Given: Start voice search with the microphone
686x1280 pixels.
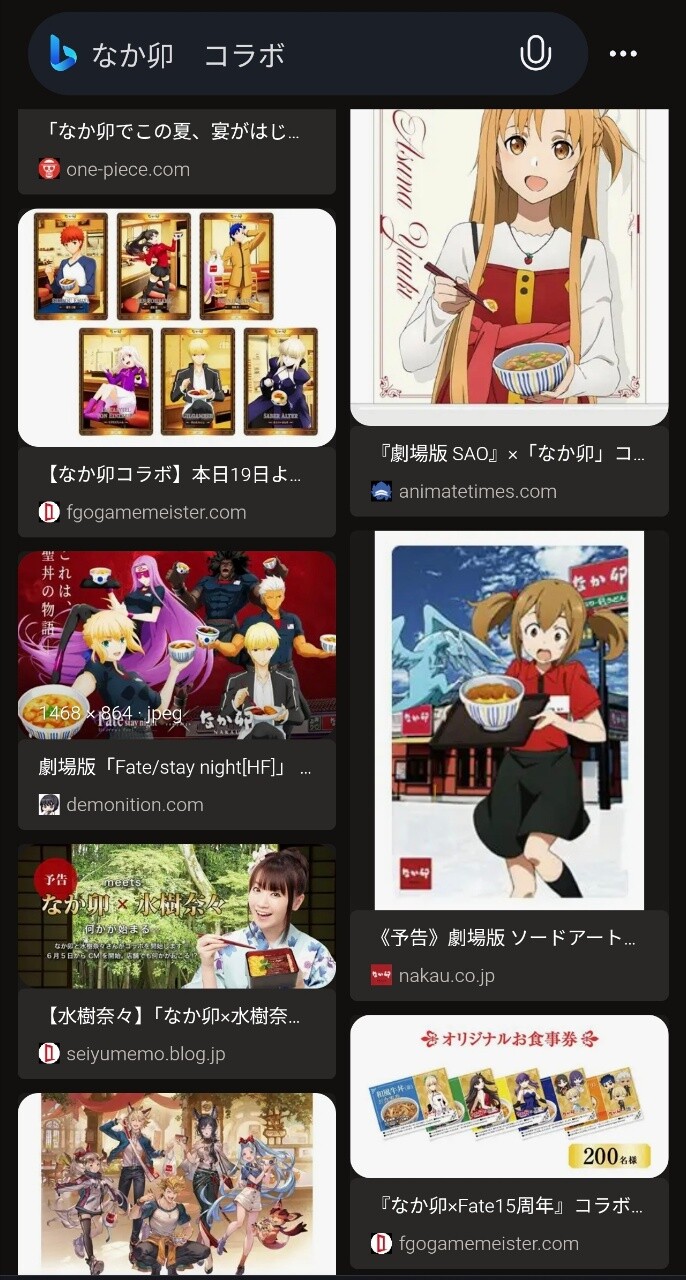Looking at the screenshot, I should click(536, 54).
